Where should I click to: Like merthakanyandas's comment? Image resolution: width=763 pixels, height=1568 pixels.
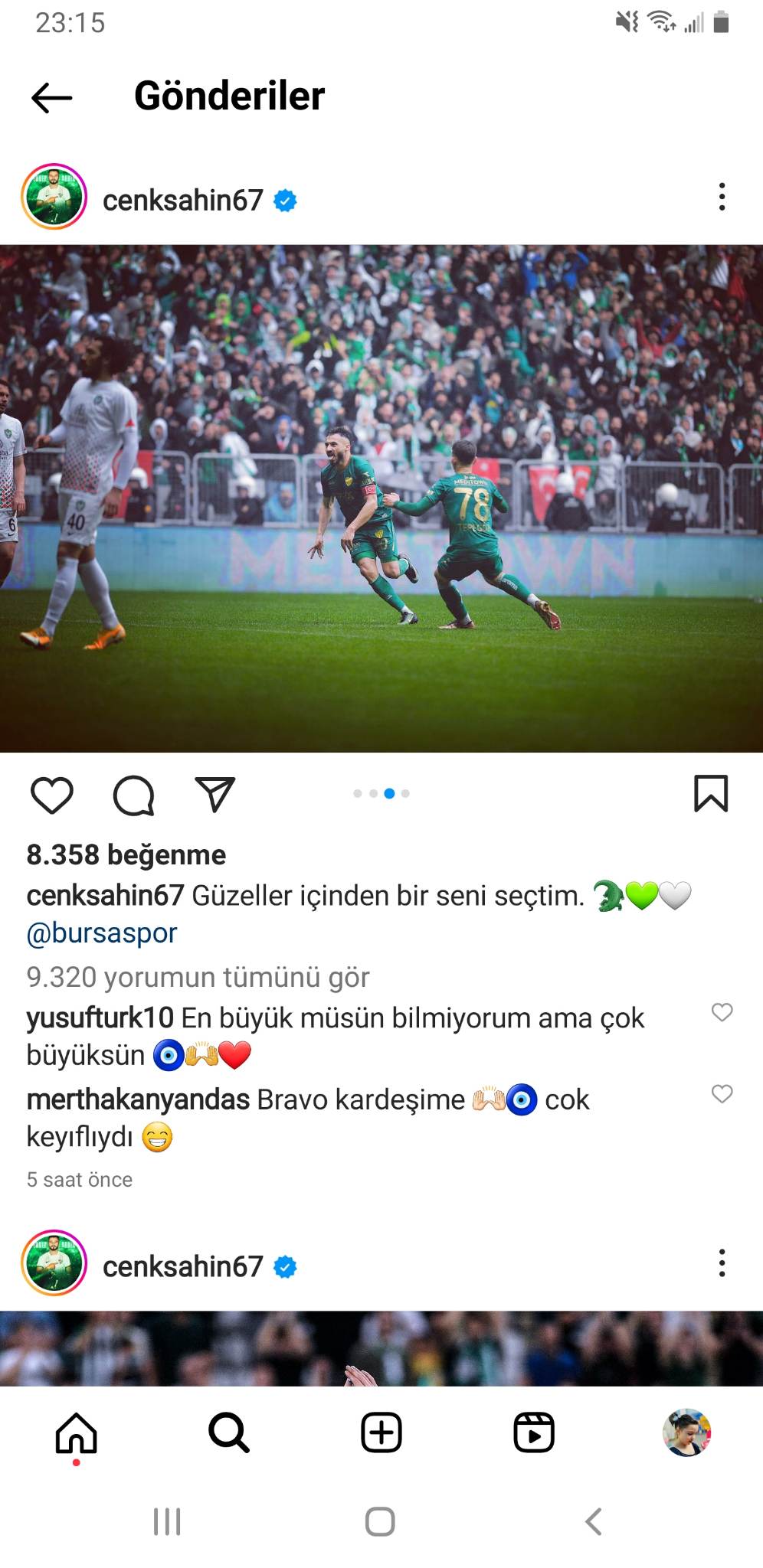click(722, 1094)
